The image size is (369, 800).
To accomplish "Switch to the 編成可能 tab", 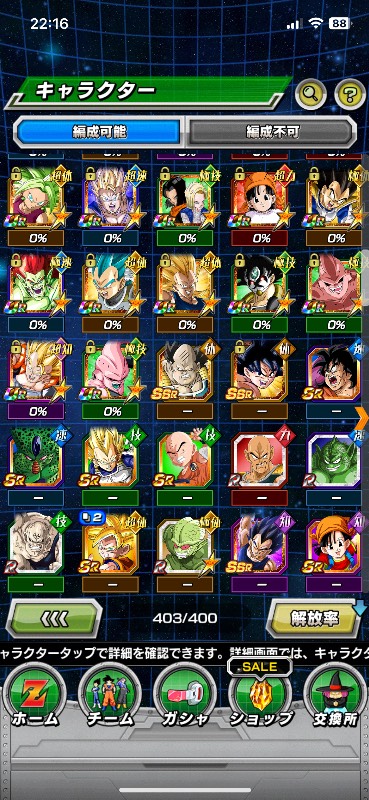I will coord(99,132).
